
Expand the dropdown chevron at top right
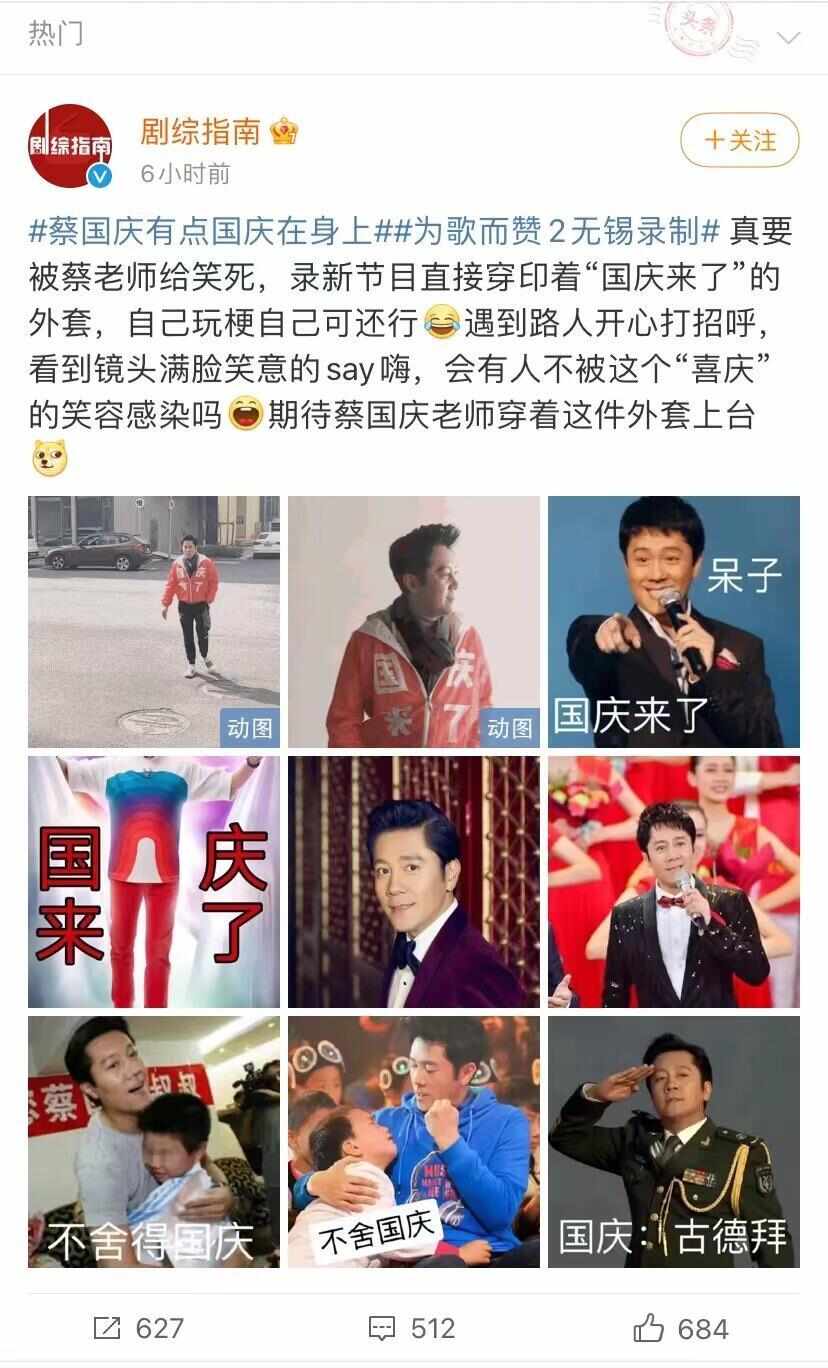click(789, 38)
